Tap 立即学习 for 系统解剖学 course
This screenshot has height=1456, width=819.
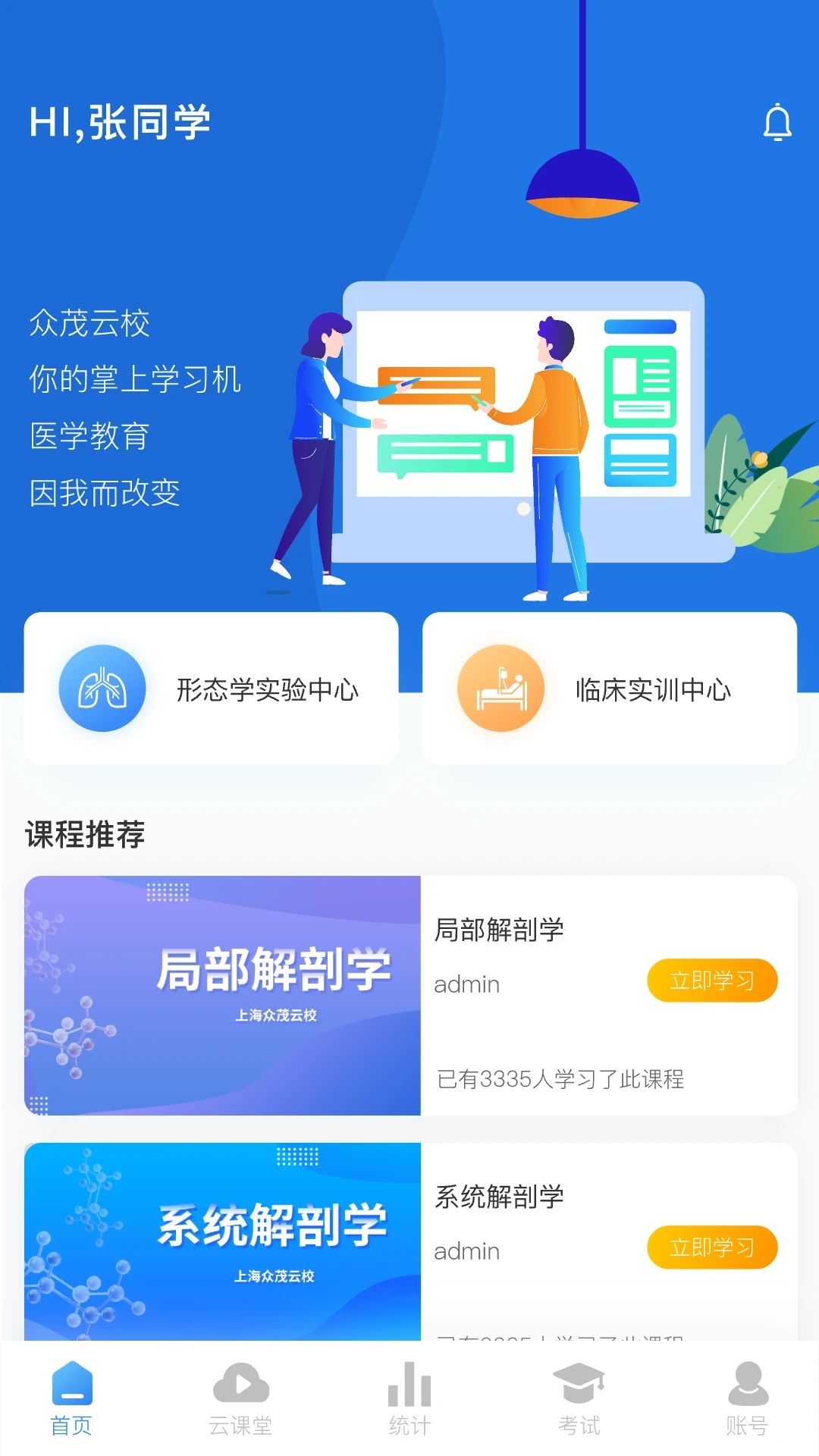[711, 1247]
